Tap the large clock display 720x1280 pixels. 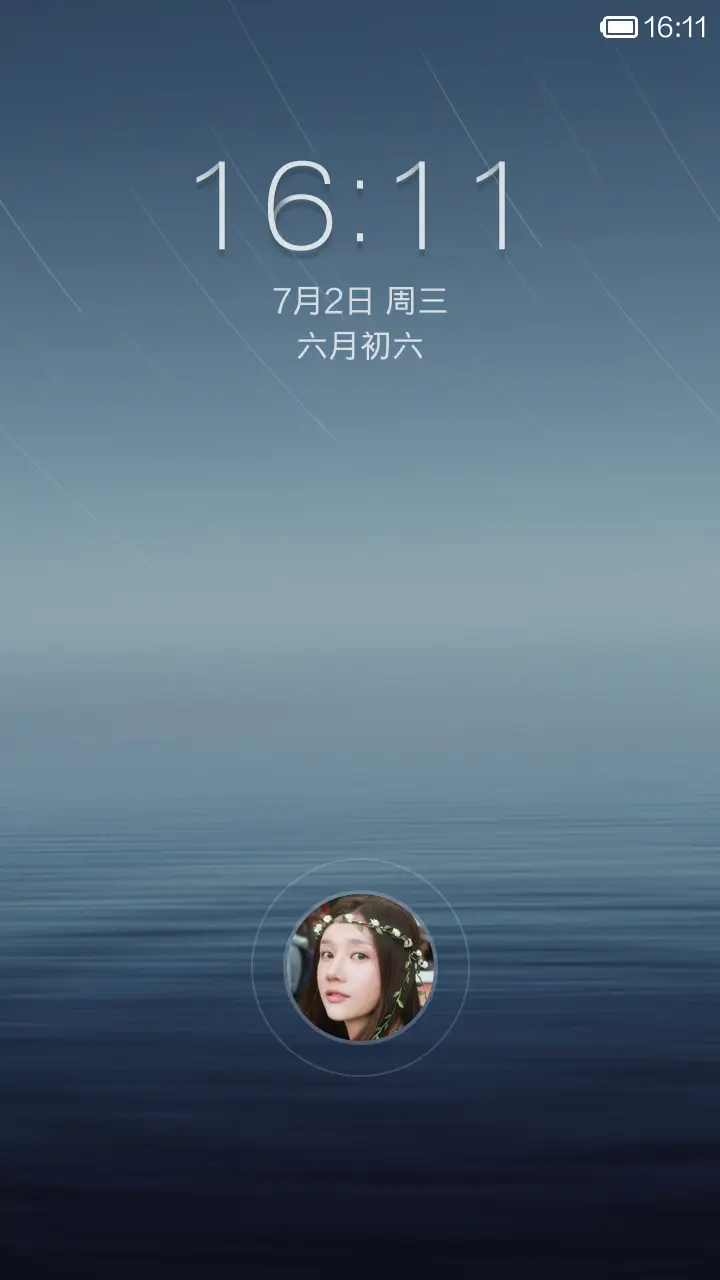360,205
